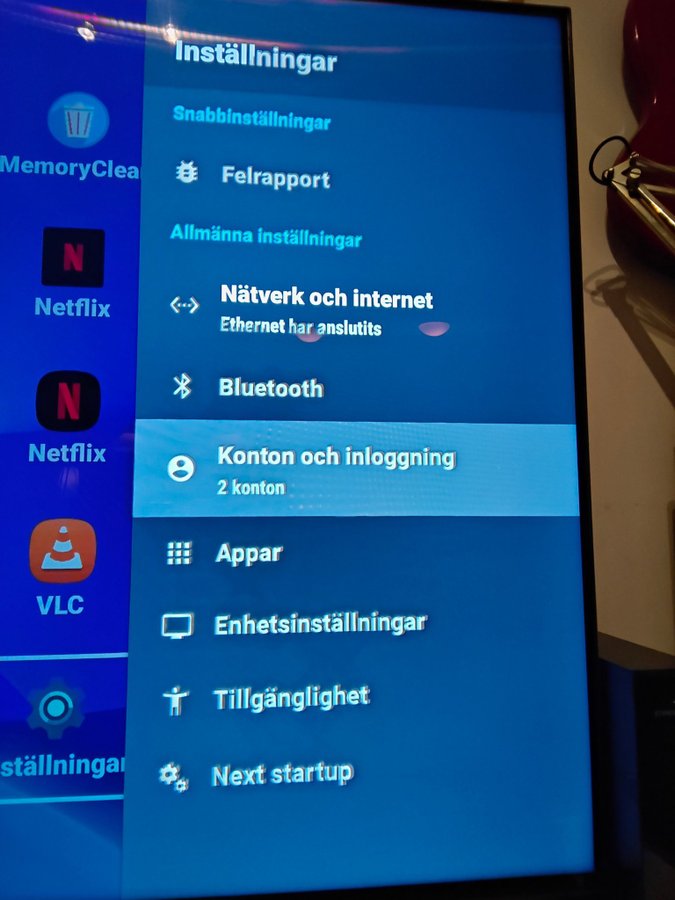Select Konton och inloggning

point(335,470)
